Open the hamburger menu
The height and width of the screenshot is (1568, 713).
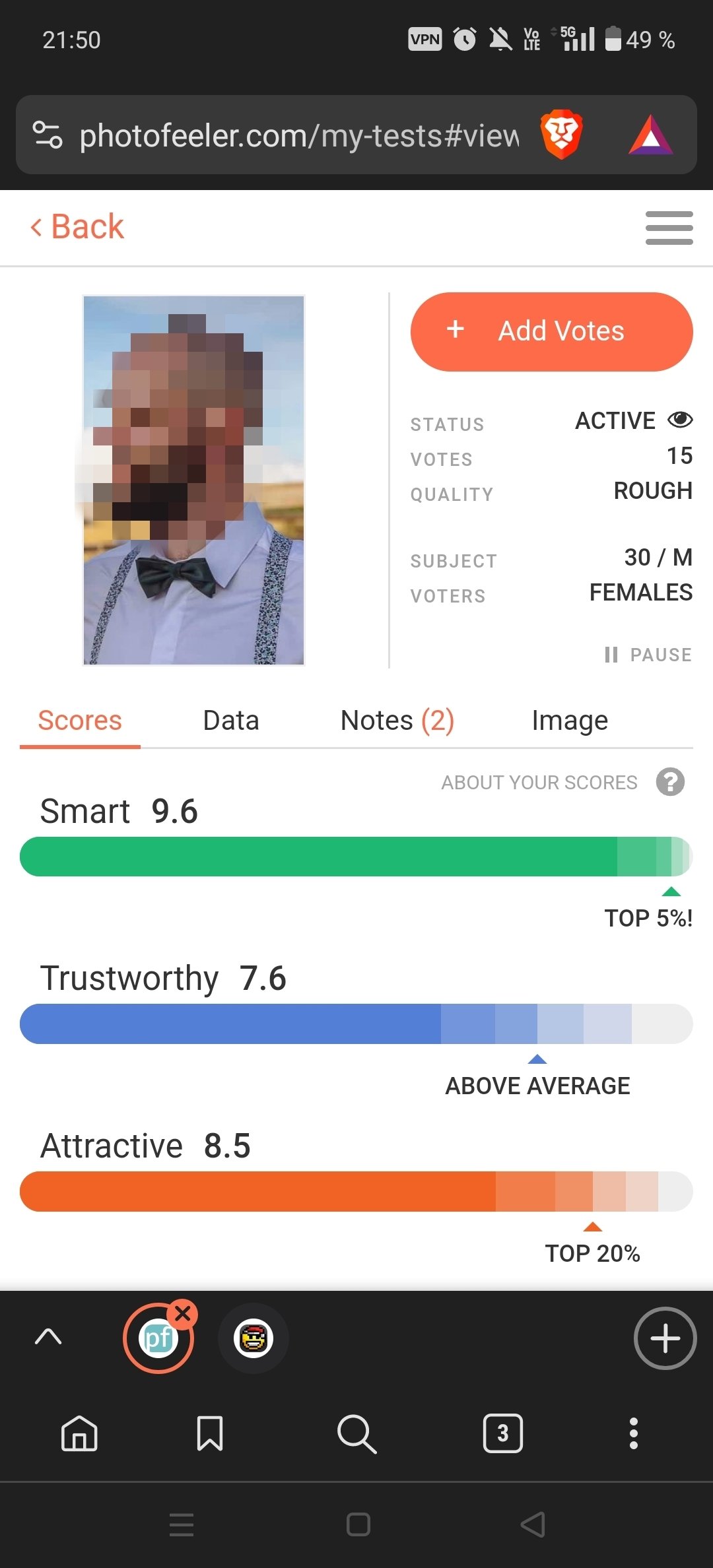(x=669, y=228)
